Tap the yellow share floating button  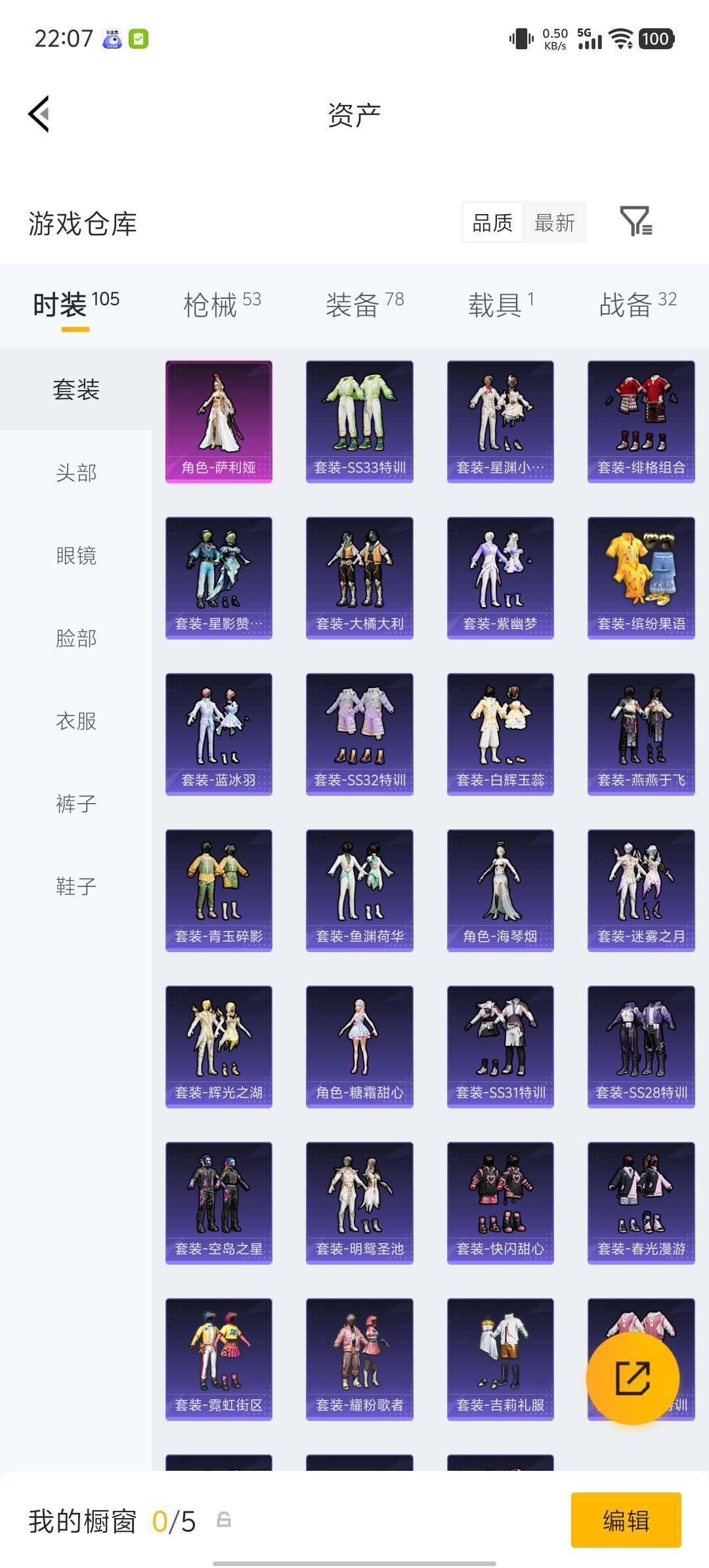pos(632,1378)
